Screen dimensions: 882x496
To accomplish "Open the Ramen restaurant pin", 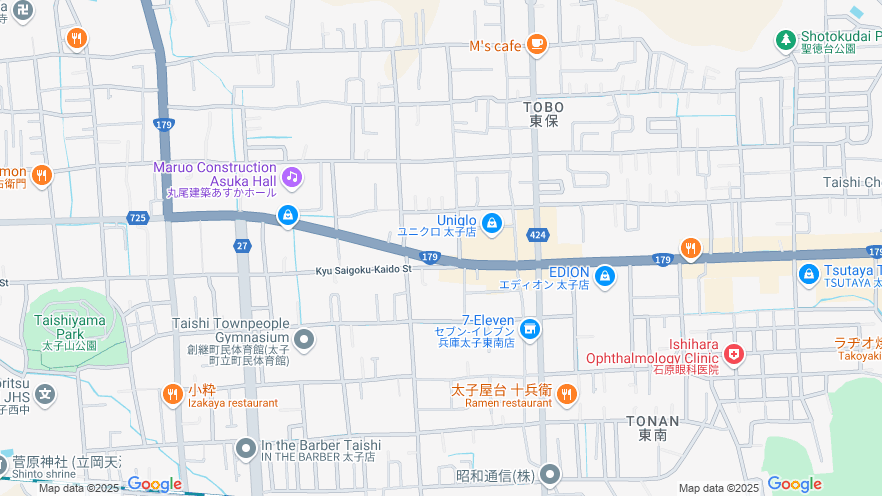I will click(567, 394).
